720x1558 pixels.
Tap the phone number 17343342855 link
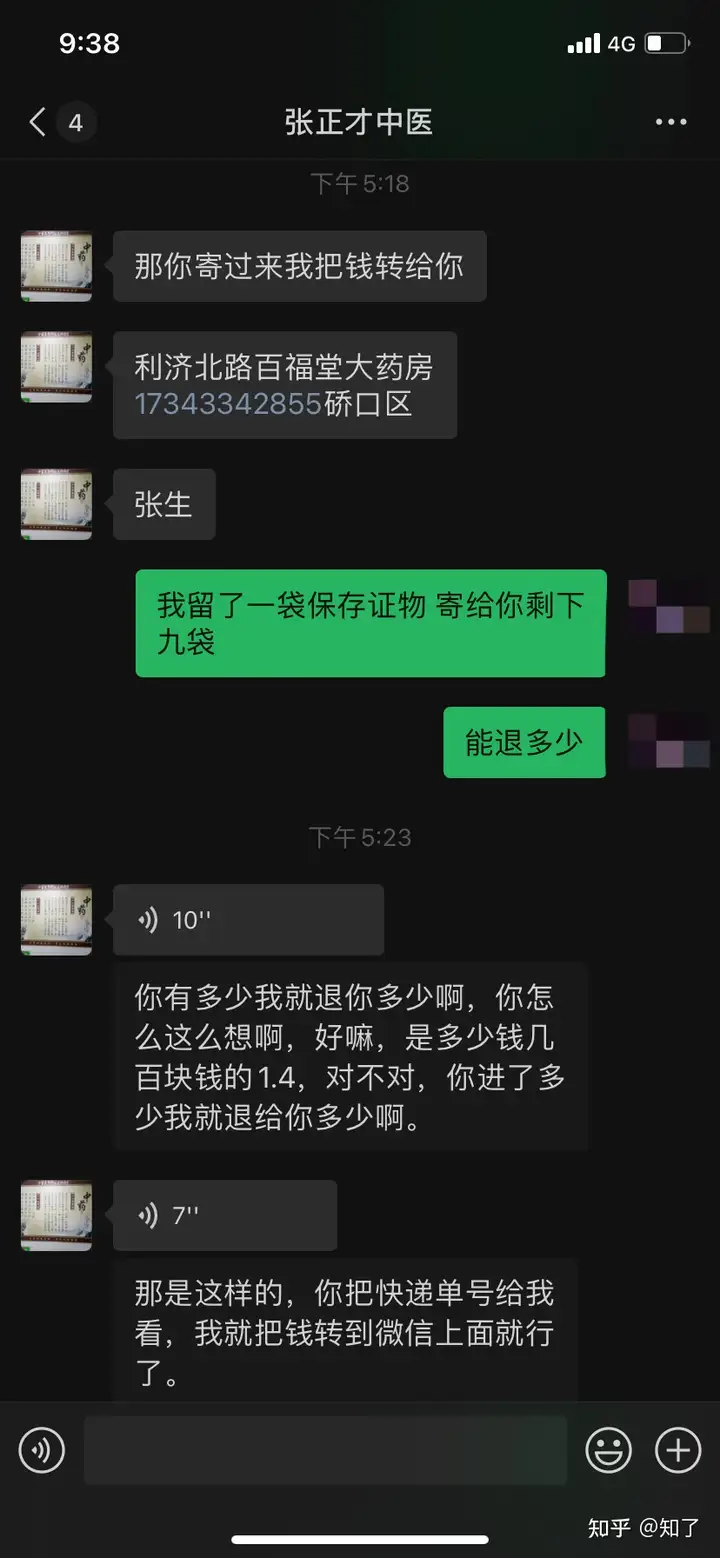[x=228, y=404]
